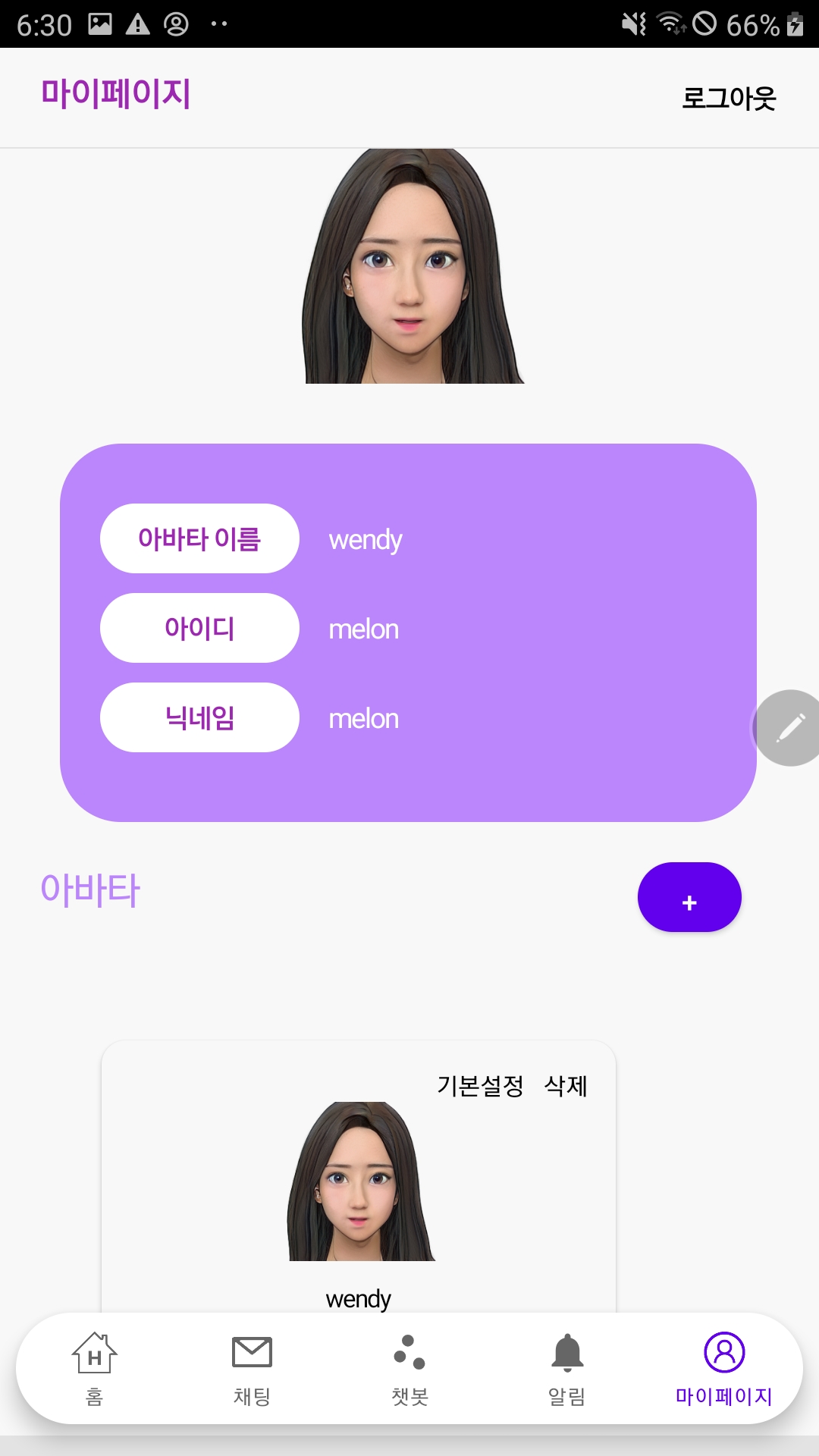The width and height of the screenshot is (819, 1456).
Task: Go to the 홈 home tab
Action: point(94,1368)
